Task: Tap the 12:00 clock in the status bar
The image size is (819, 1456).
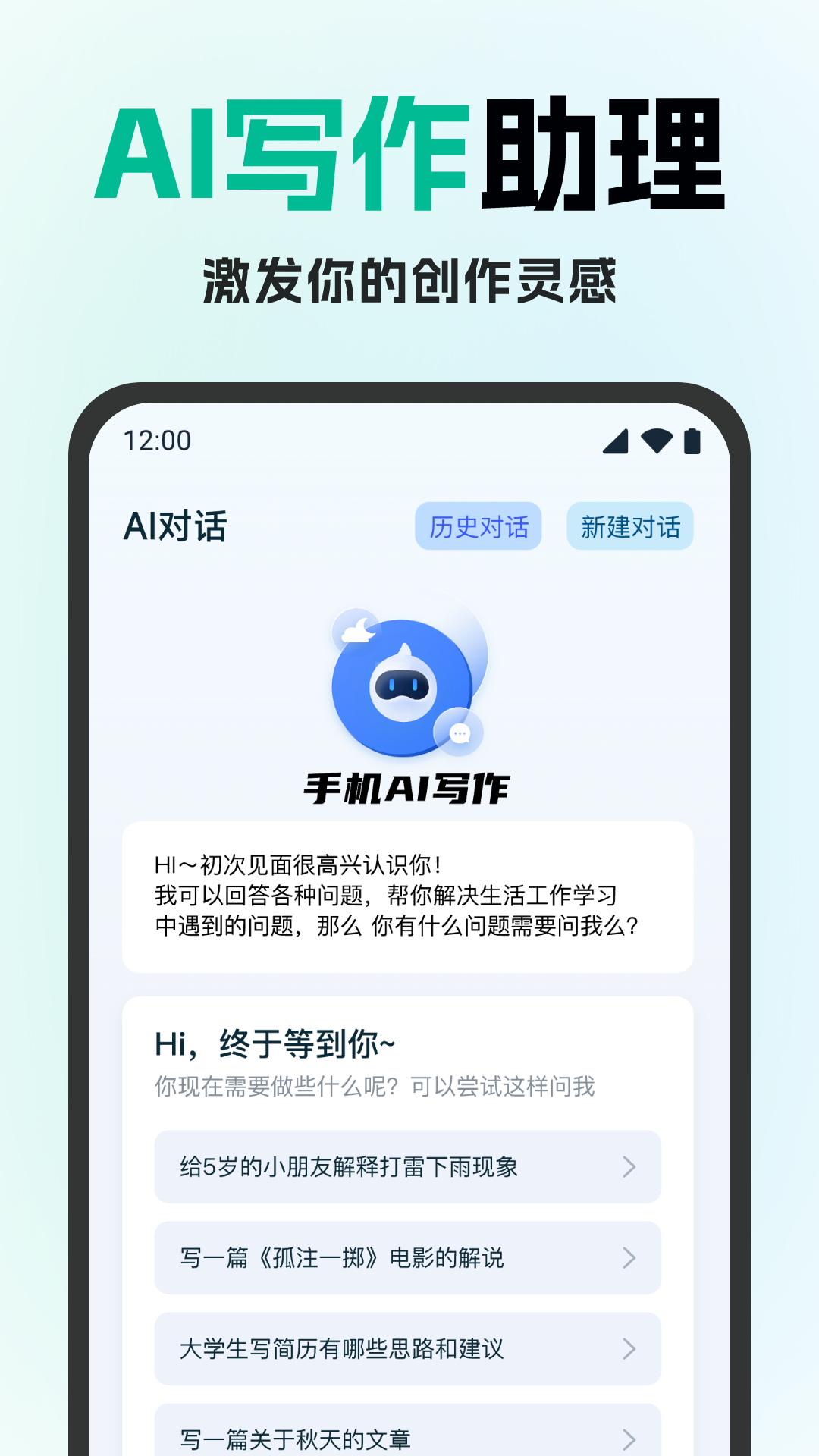Action: click(x=157, y=442)
